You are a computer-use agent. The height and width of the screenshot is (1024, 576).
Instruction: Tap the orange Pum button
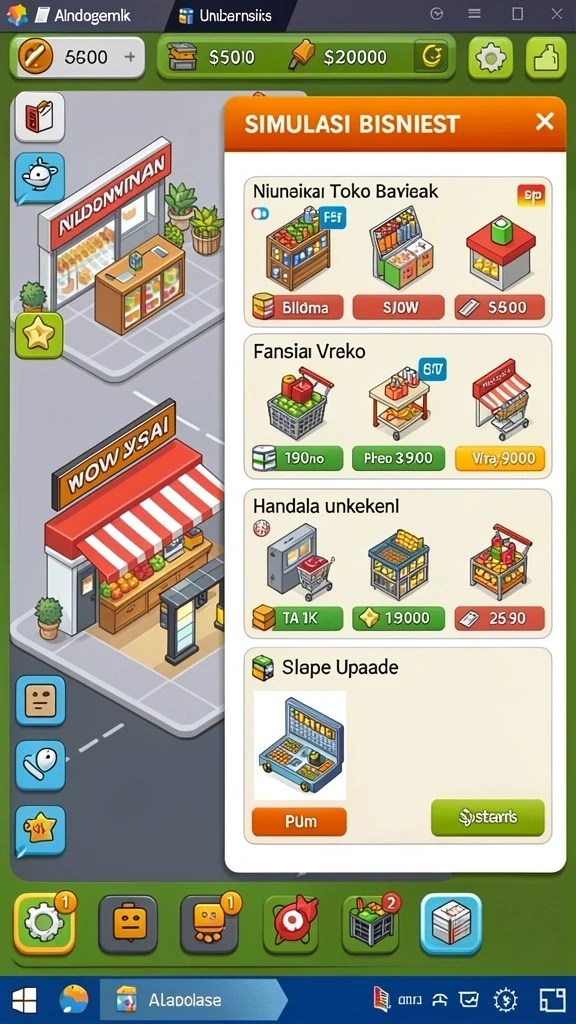(299, 822)
